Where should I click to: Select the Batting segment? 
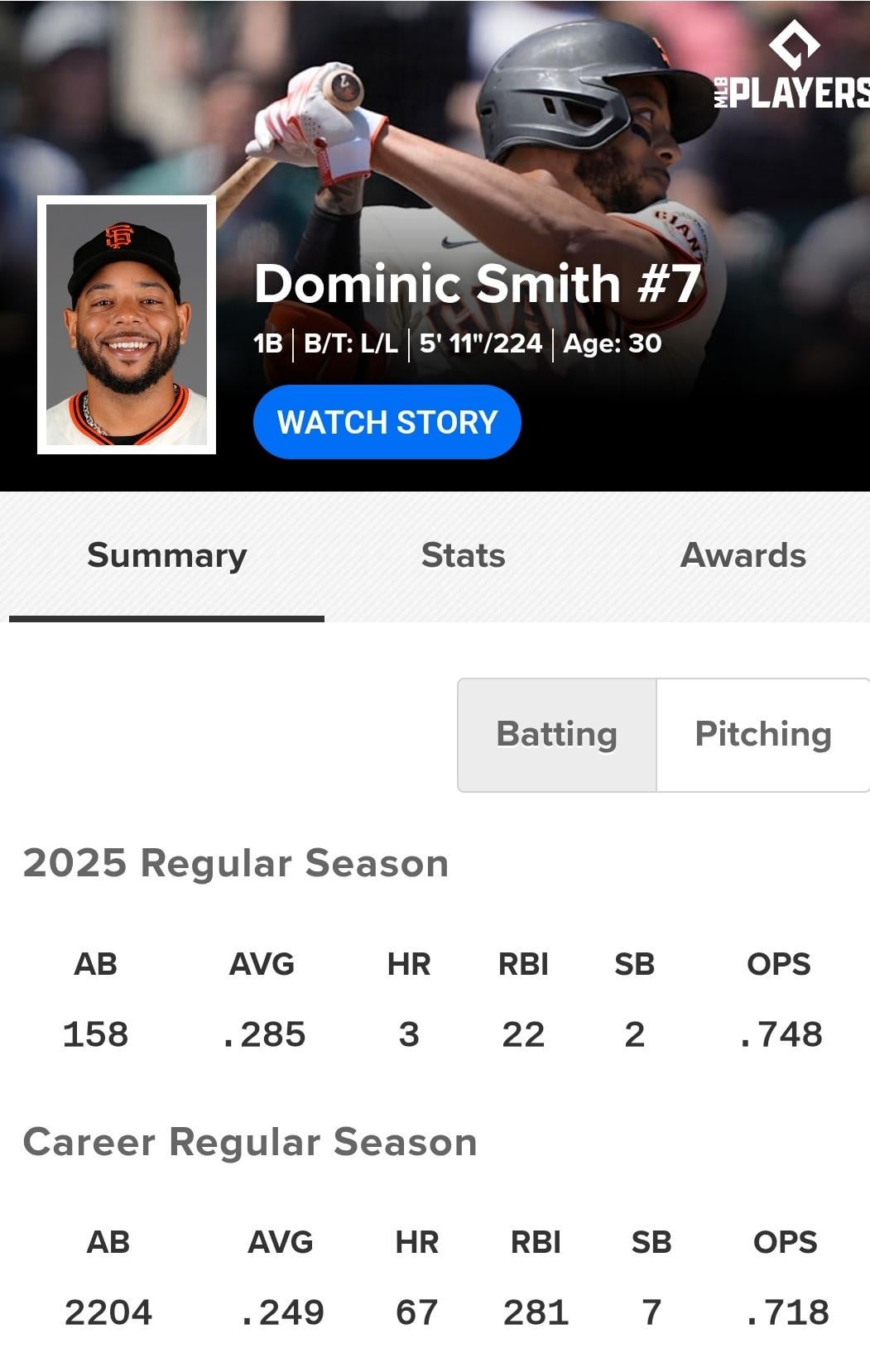pyautogui.click(x=557, y=735)
